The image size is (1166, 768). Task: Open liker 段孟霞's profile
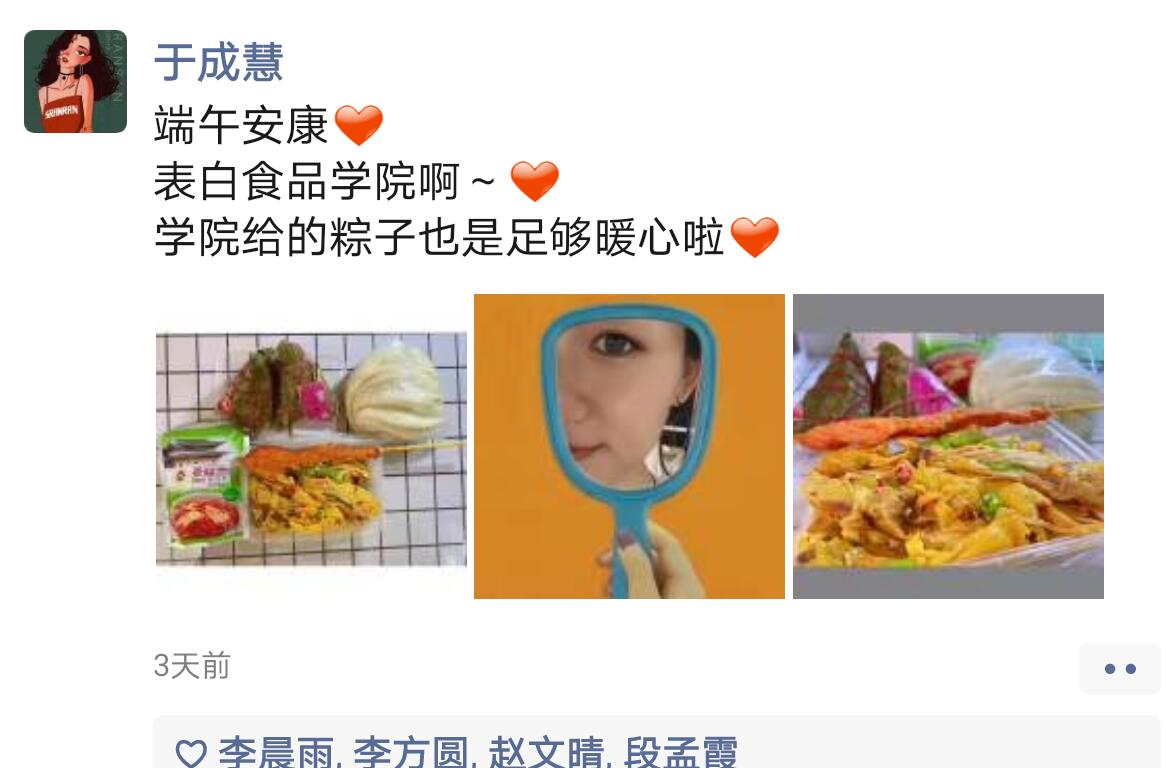click(680, 753)
